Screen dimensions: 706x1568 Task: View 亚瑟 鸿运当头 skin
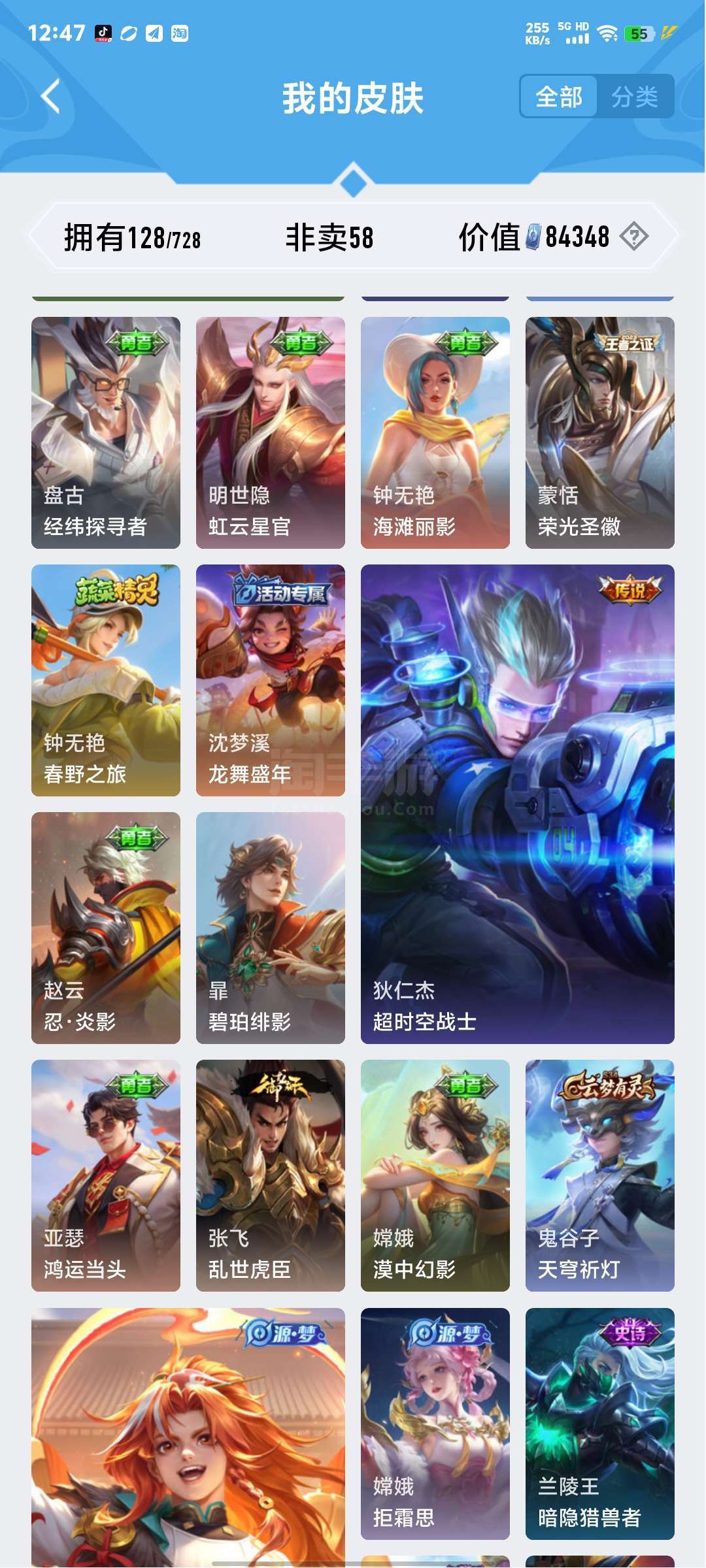click(x=106, y=1175)
